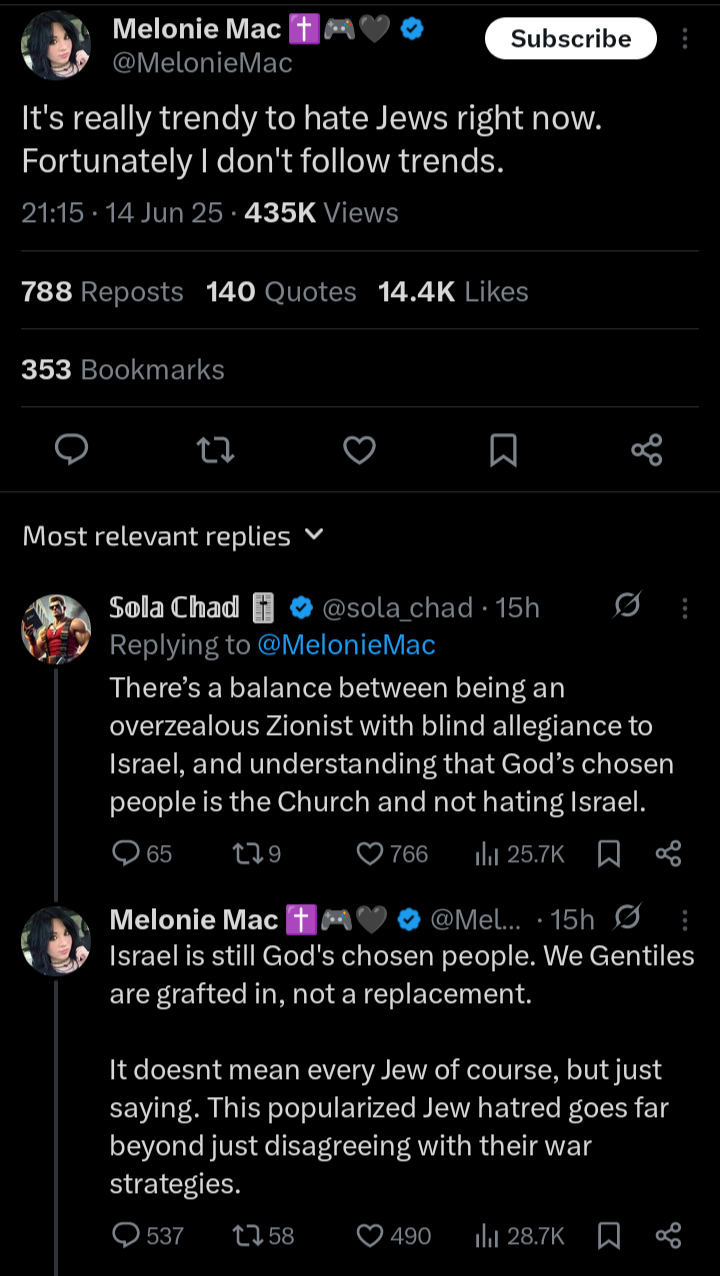
Task: Open overflow menu on the main post
Action: 685,39
